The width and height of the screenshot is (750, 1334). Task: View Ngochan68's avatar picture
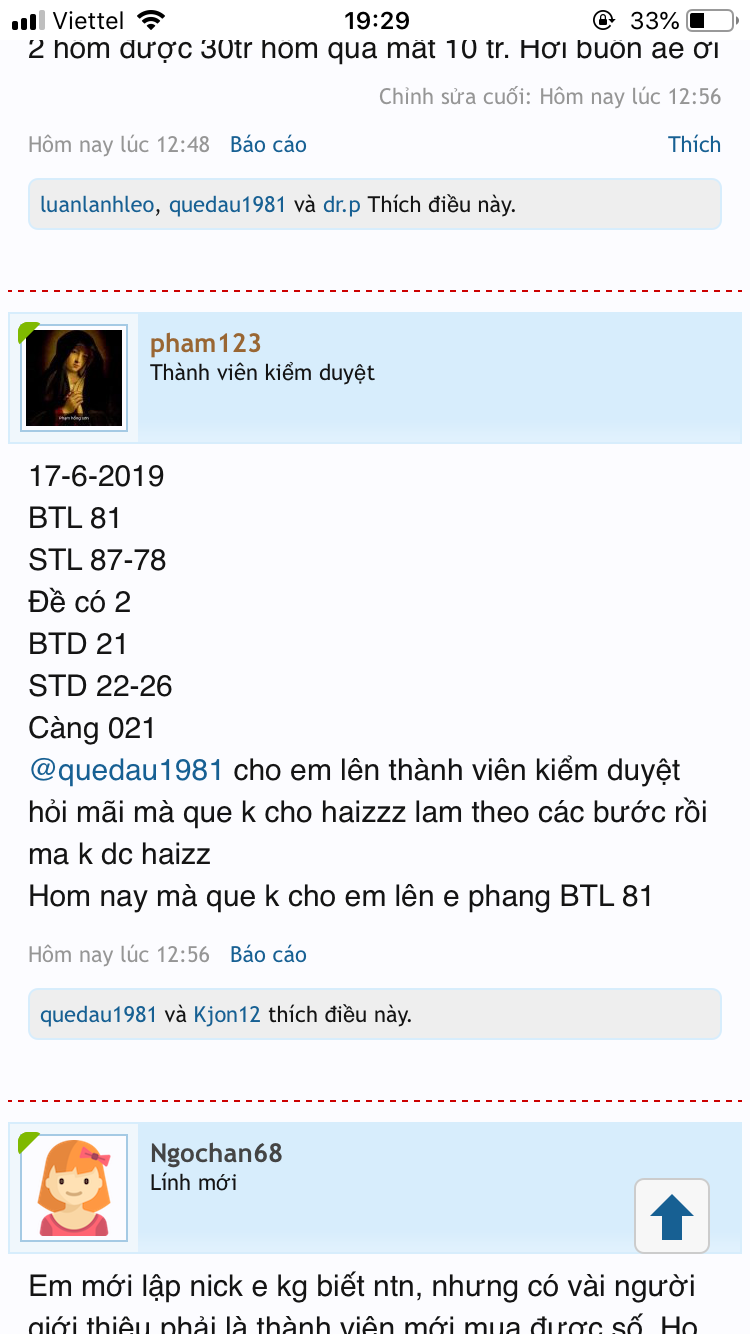pos(74,1188)
